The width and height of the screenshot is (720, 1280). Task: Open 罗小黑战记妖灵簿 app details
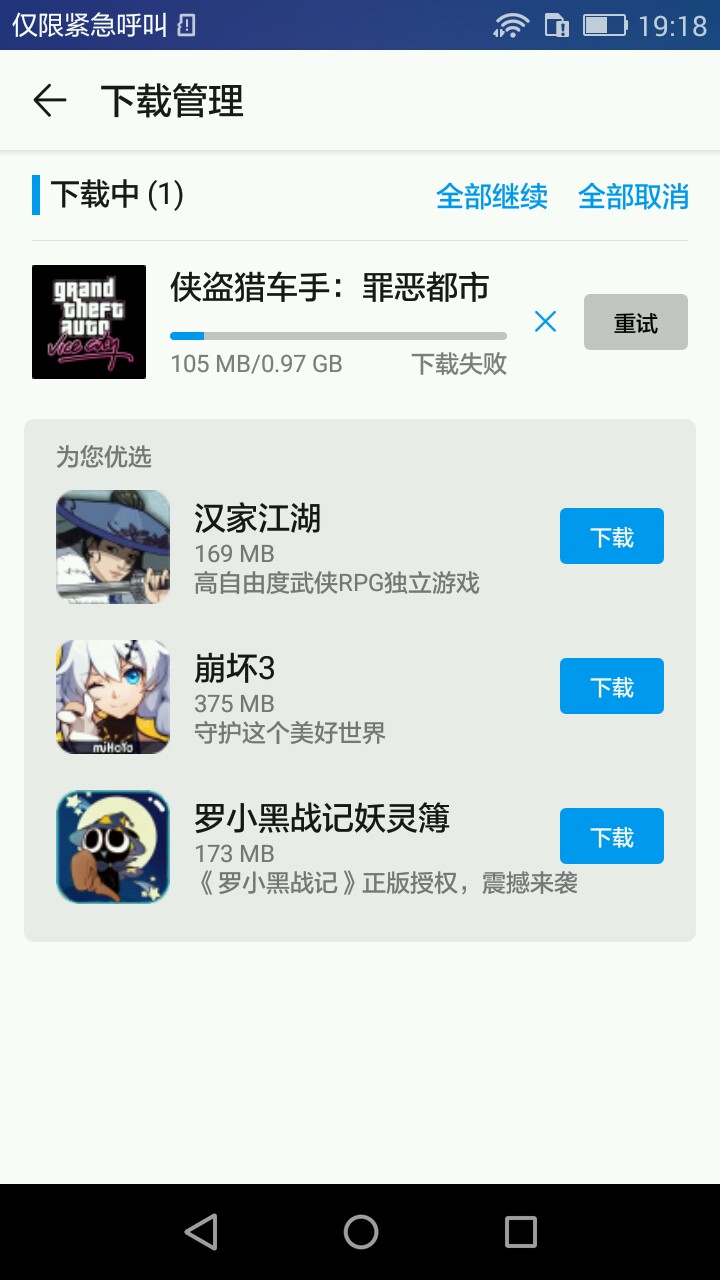(322, 819)
